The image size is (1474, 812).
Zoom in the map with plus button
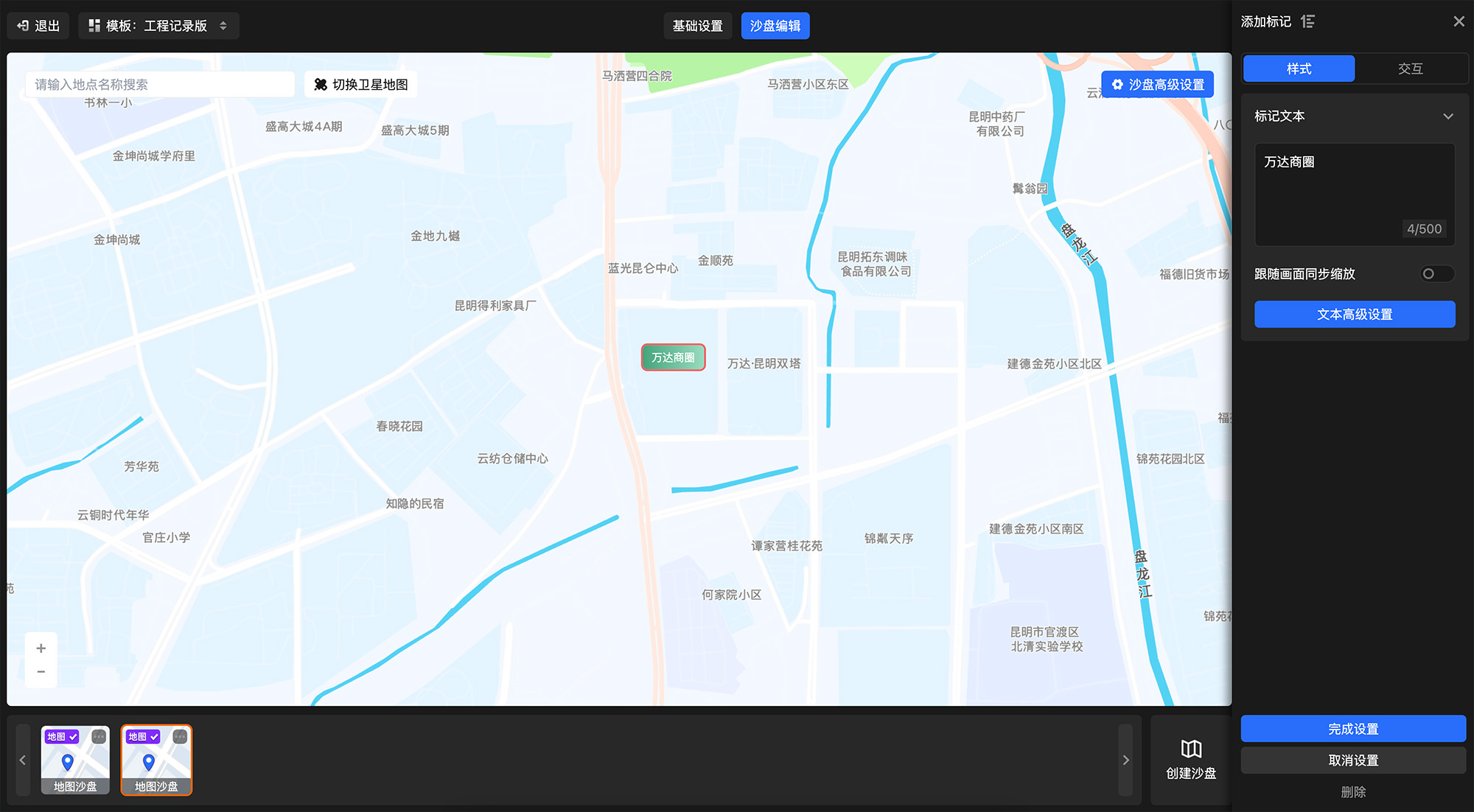[x=41, y=648]
